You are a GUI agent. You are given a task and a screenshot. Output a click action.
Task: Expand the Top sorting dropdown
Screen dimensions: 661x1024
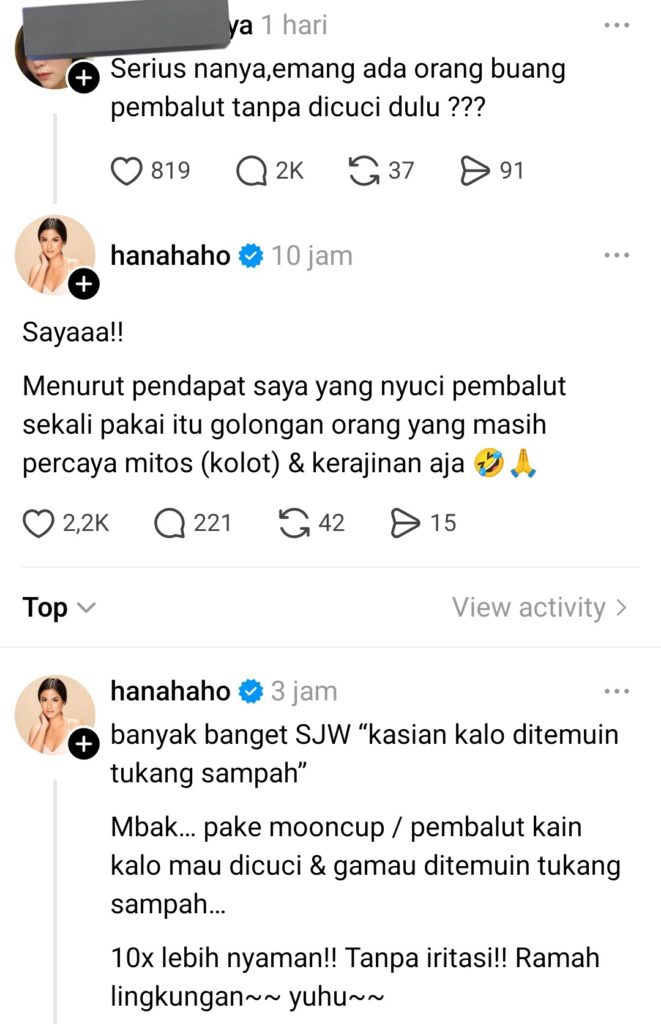click(58, 607)
